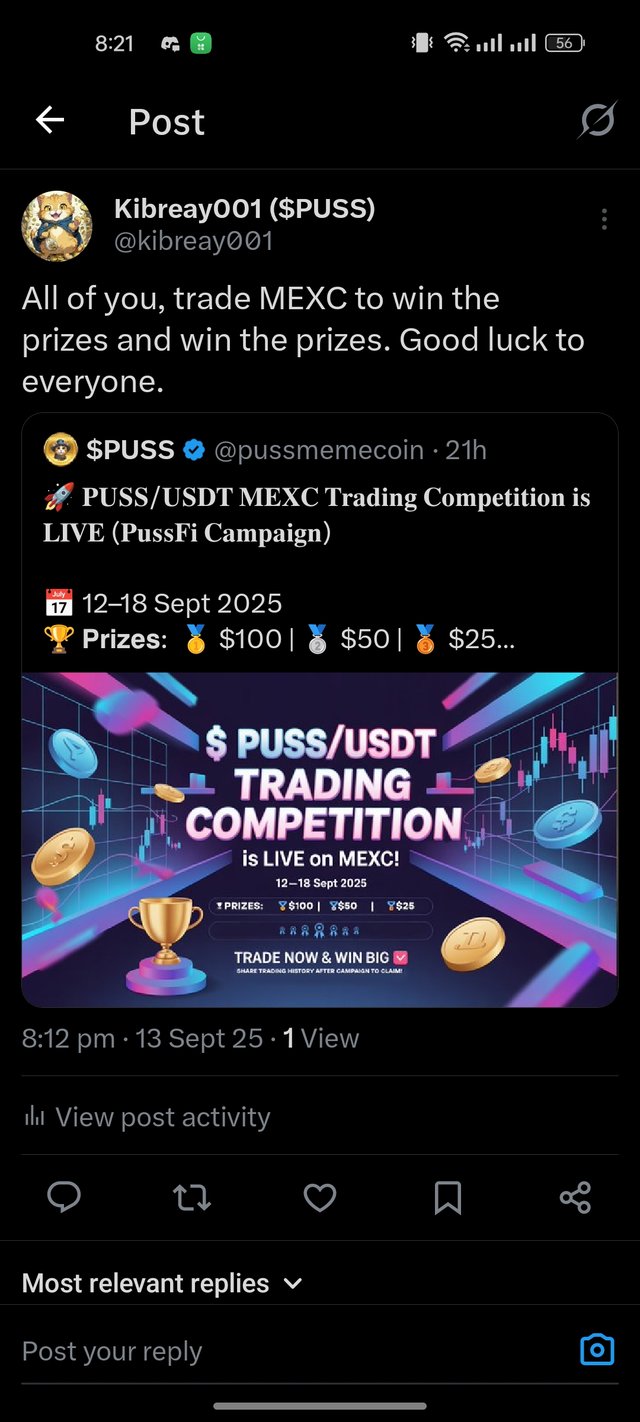Like this post
This screenshot has height=1422, width=640.
point(320,1197)
